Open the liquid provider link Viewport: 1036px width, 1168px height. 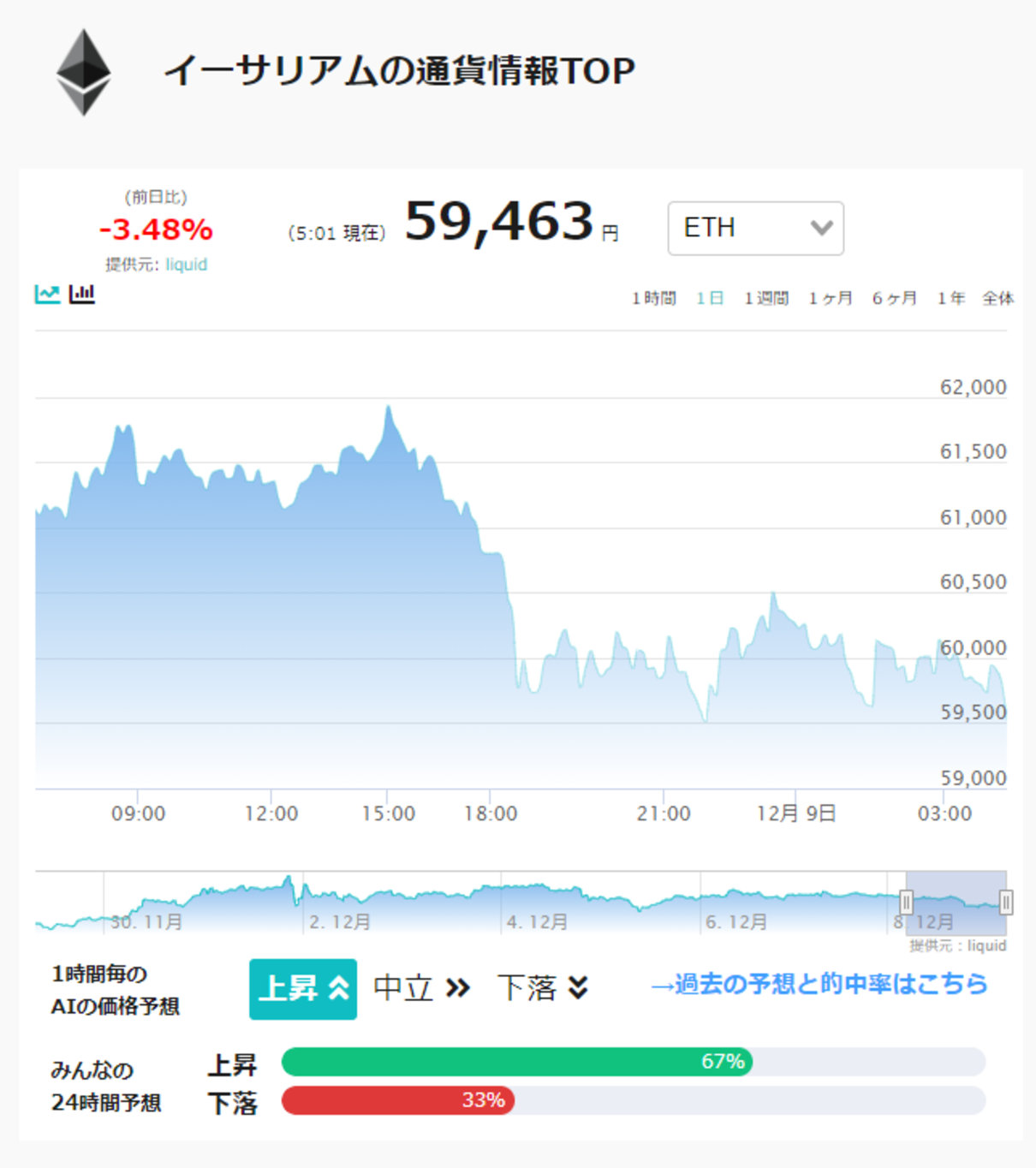[x=187, y=265]
